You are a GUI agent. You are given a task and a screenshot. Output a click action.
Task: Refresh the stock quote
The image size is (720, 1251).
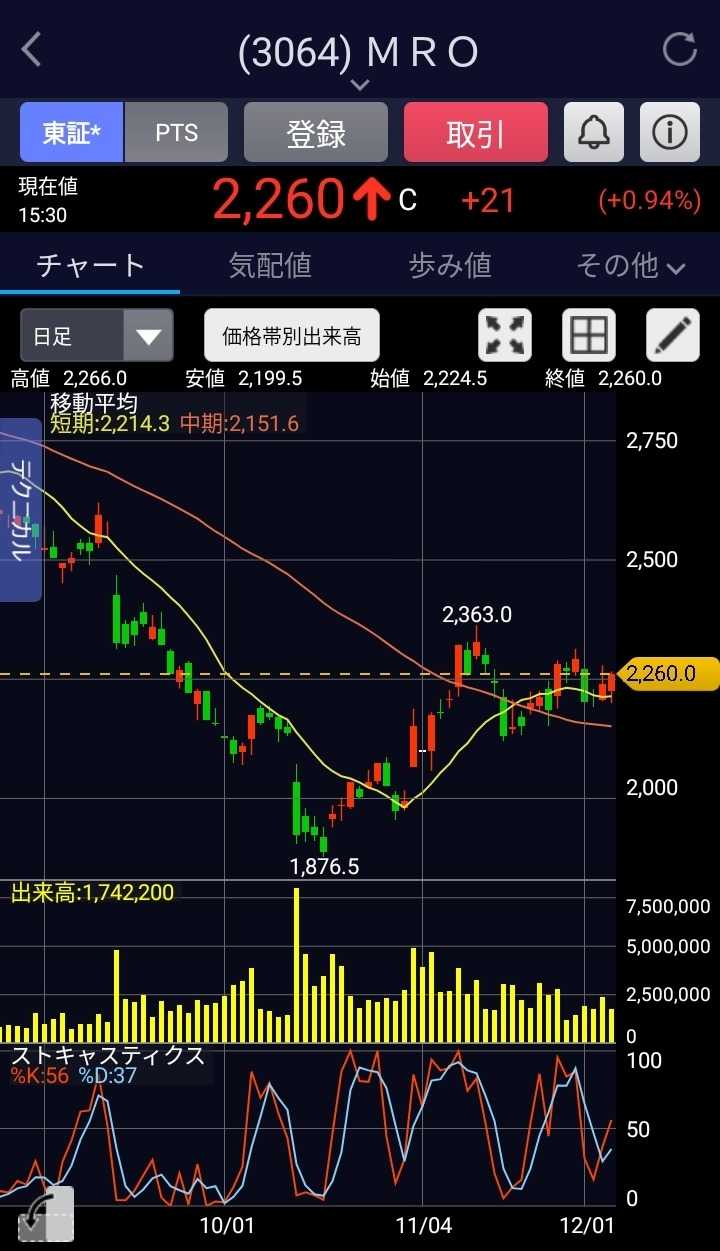point(679,50)
